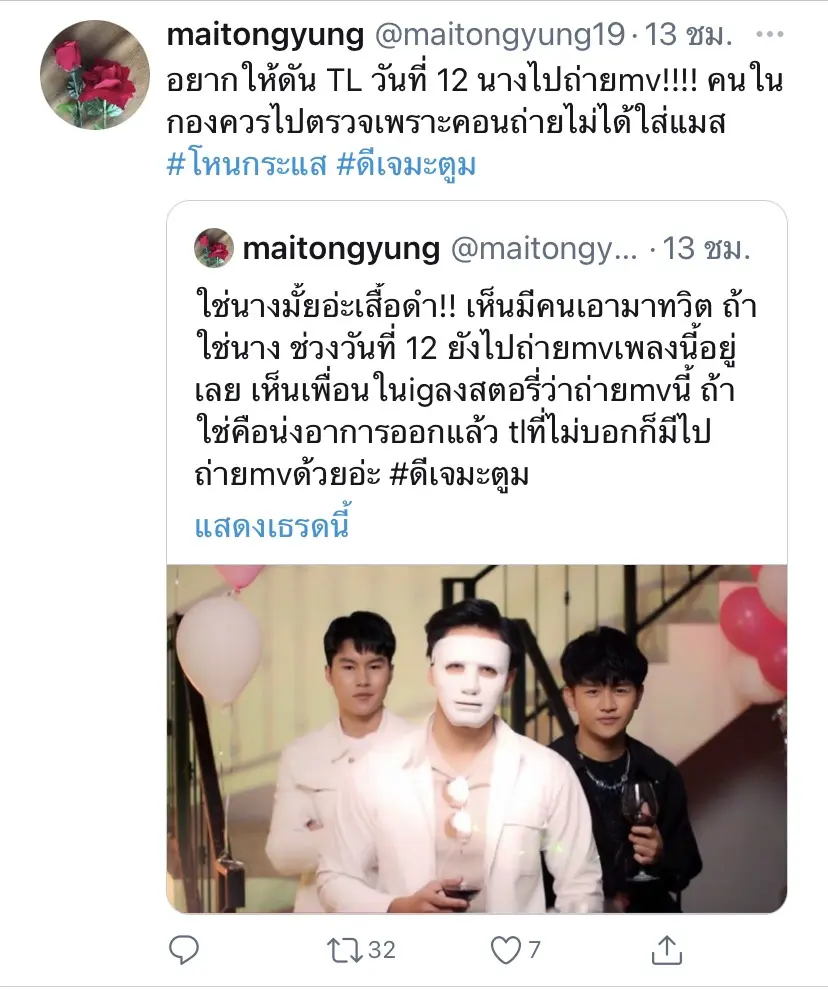The image size is (828, 990).
Task: Open the maitongyung username at the top
Action: click(265, 35)
